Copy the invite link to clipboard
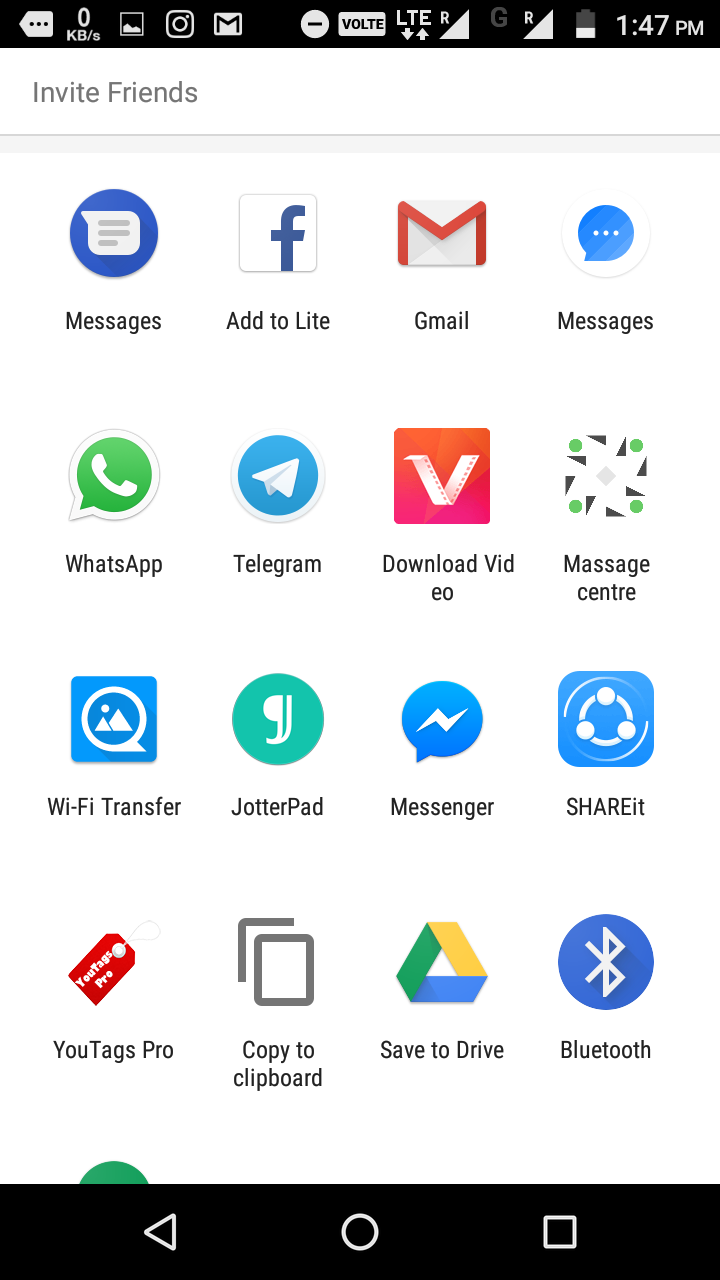720x1280 pixels. (x=277, y=961)
